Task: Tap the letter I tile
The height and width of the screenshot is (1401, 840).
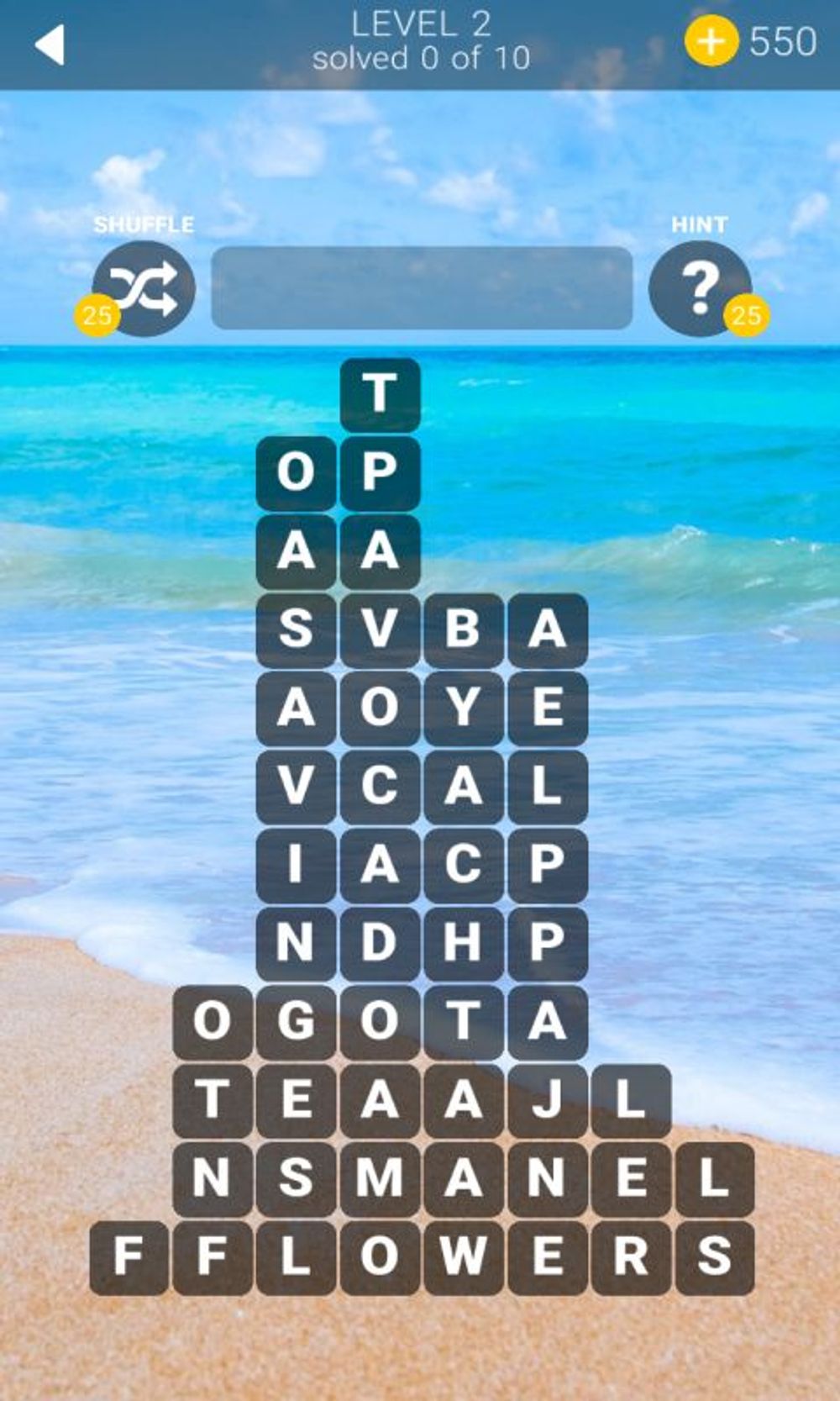Action: pyautogui.click(x=296, y=864)
